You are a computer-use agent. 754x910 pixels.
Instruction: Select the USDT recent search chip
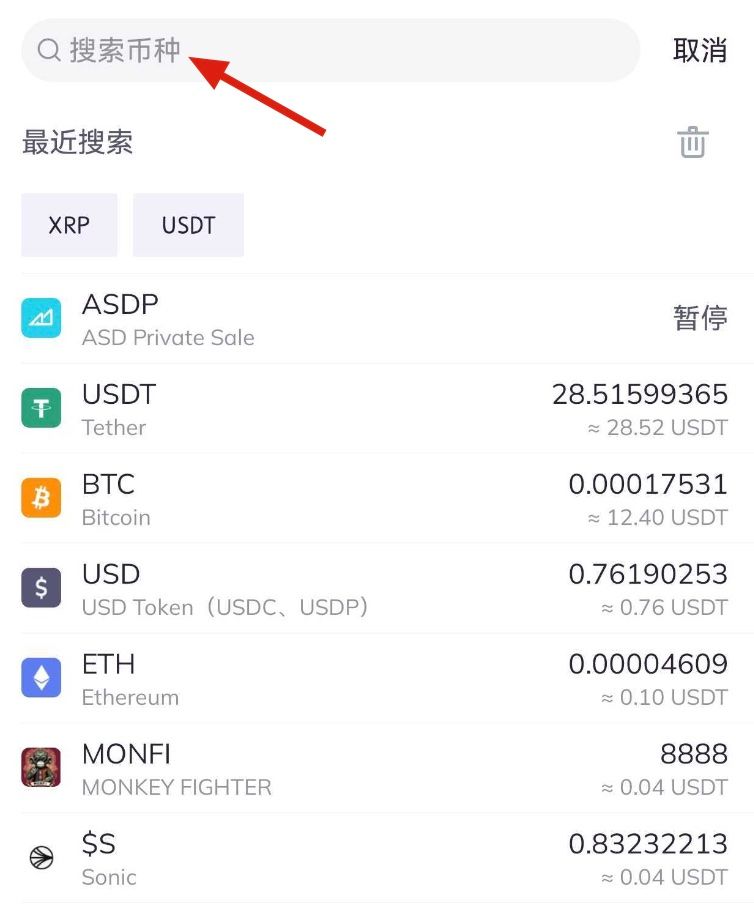[188, 225]
